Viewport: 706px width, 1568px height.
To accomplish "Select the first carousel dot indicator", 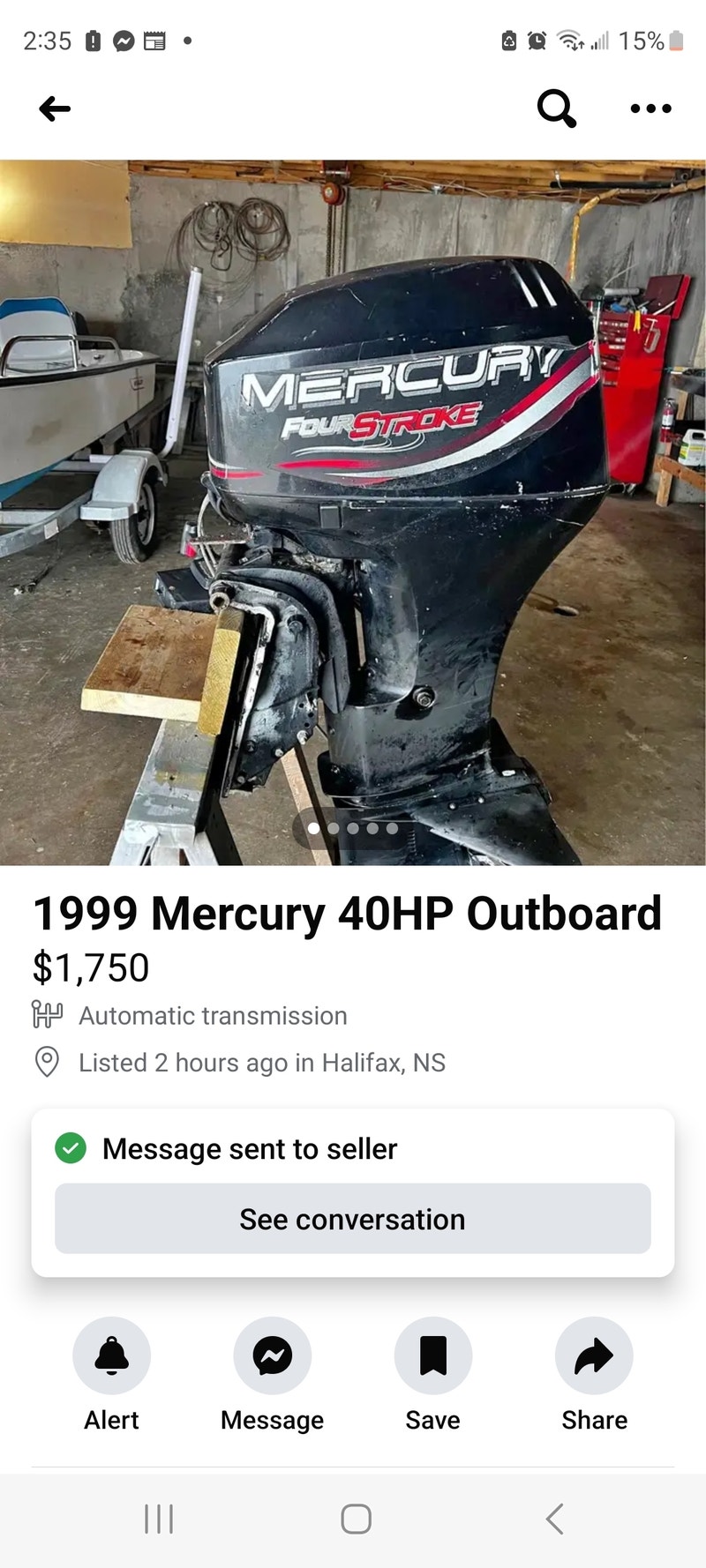I will coord(315,829).
